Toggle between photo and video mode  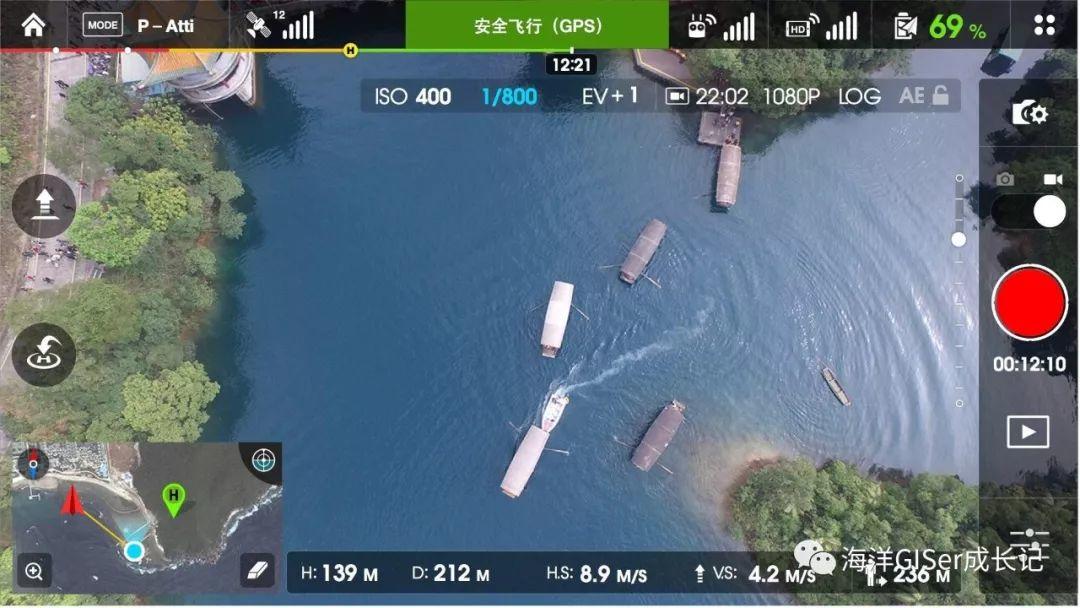pos(1029,210)
